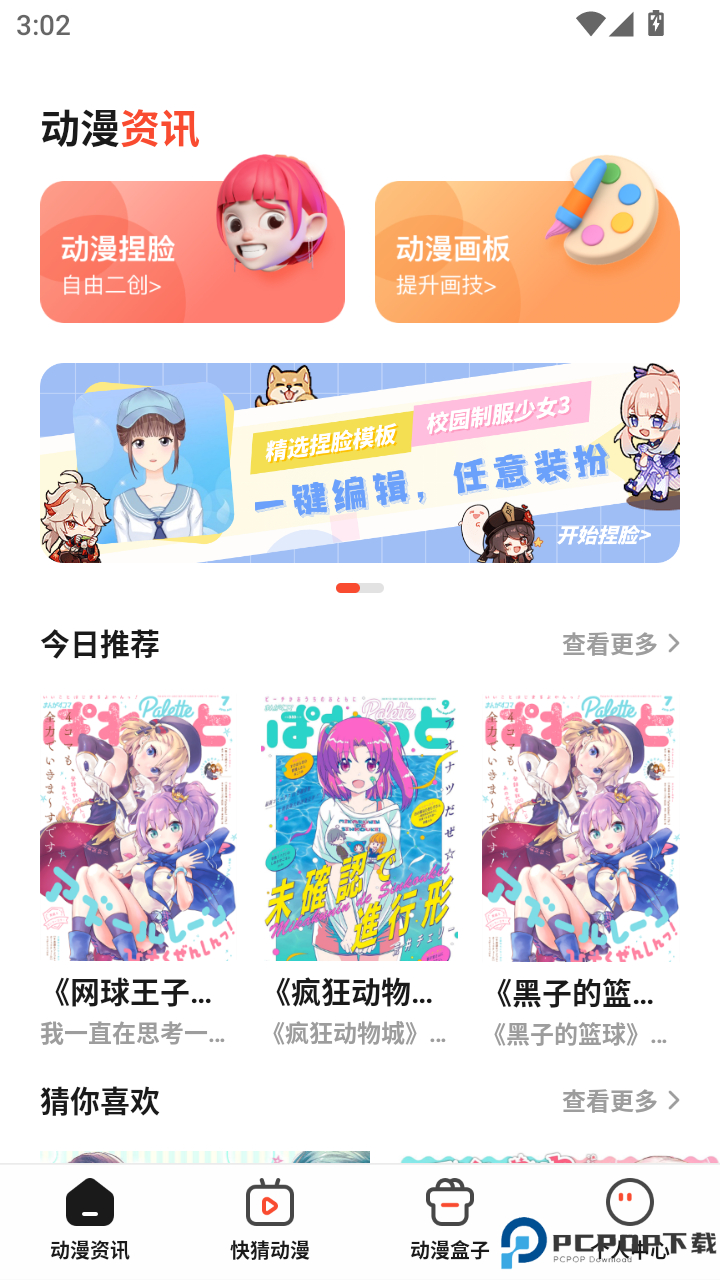Tap 开始捏脸 on the banner
This screenshot has width=720, height=1280.
(603, 538)
